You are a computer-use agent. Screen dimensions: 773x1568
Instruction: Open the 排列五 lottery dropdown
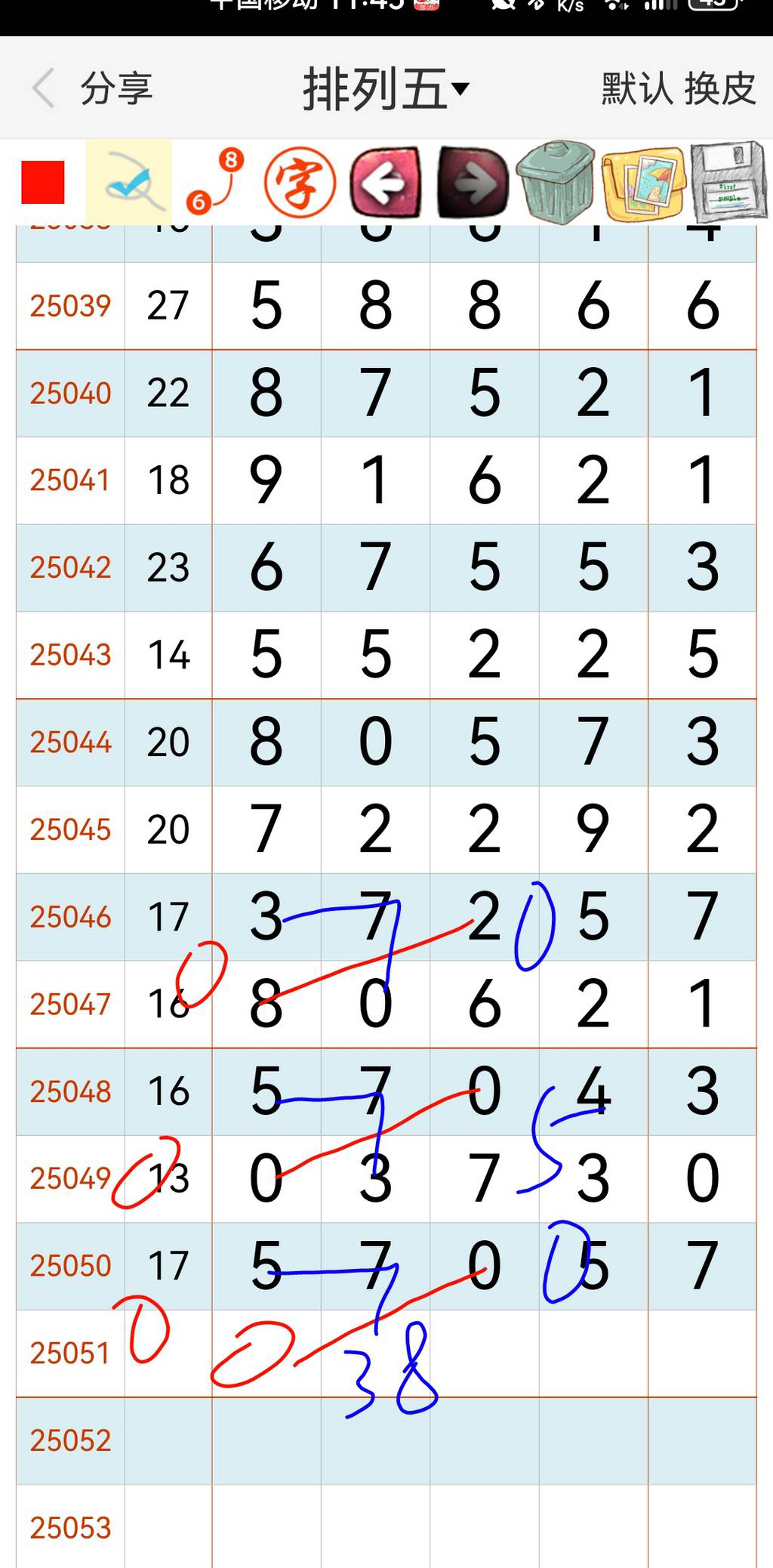[x=385, y=89]
